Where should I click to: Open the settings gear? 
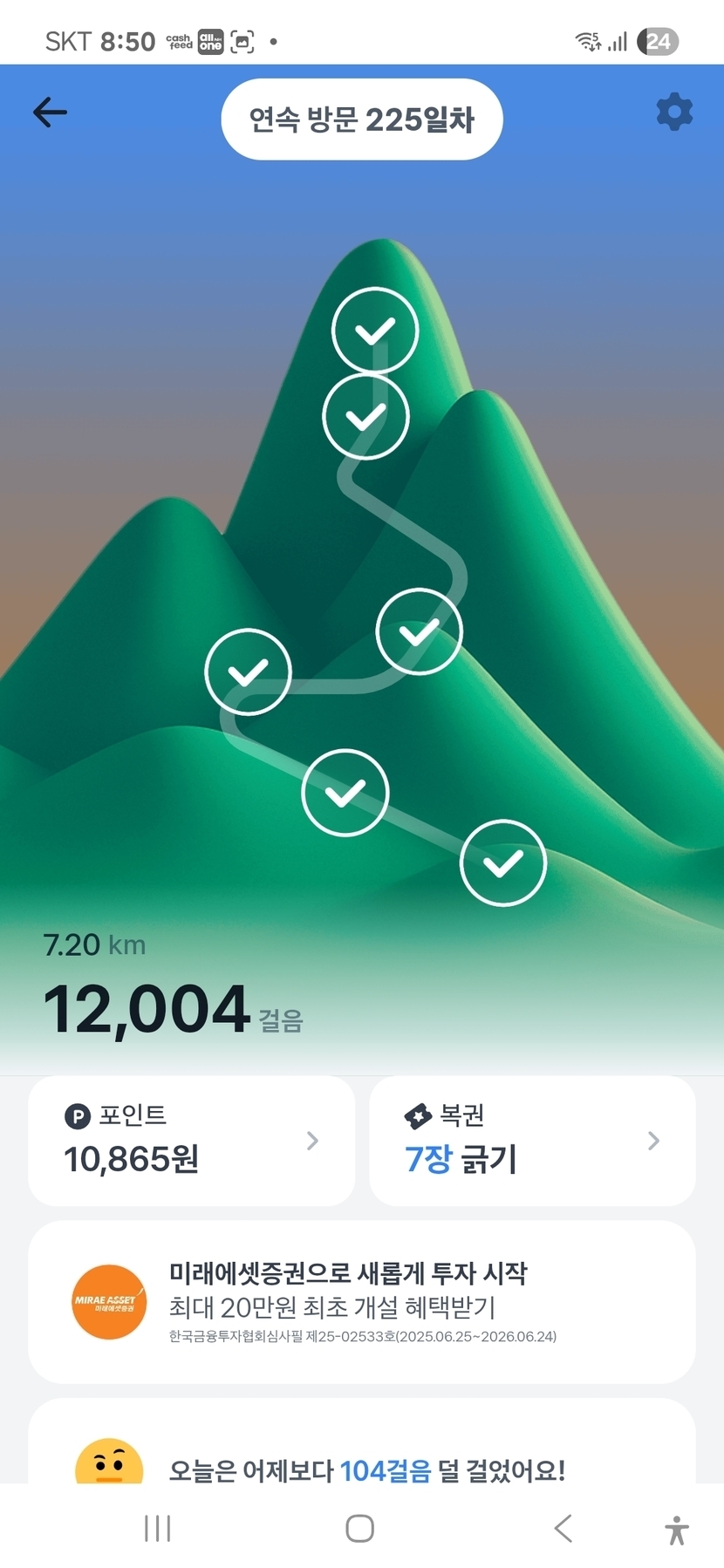pos(673,112)
